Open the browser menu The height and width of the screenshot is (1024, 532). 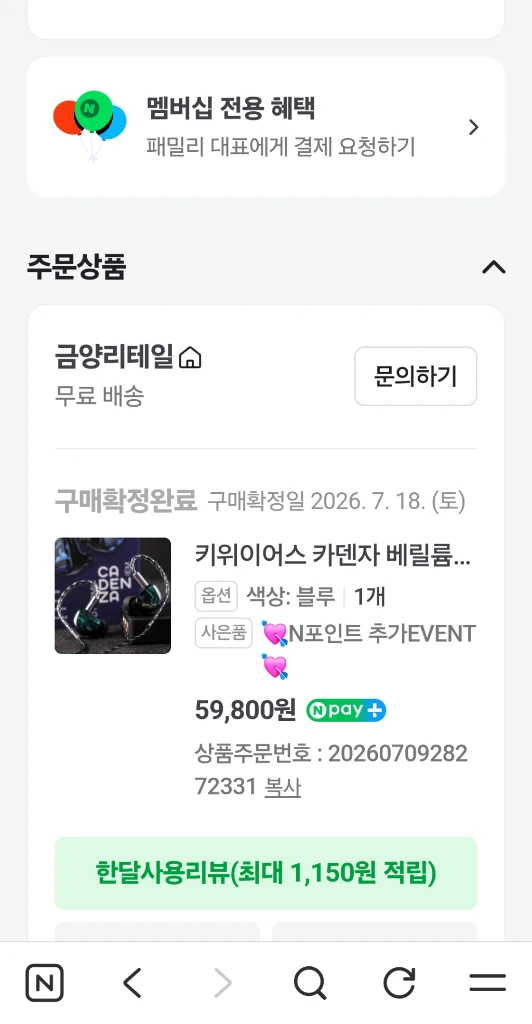488,983
